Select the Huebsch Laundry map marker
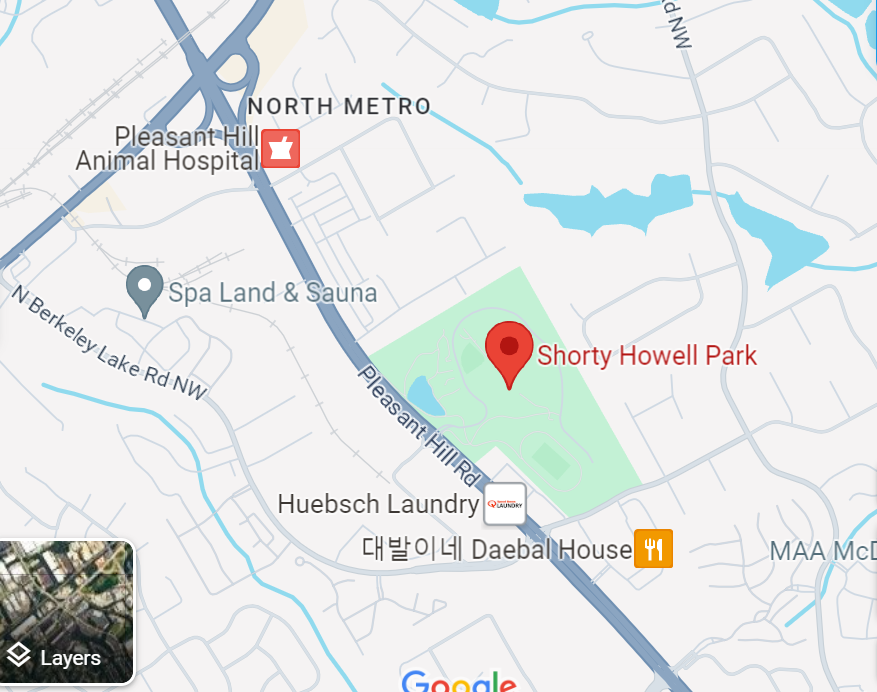This screenshot has width=877, height=692. click(x=505, y=504)
